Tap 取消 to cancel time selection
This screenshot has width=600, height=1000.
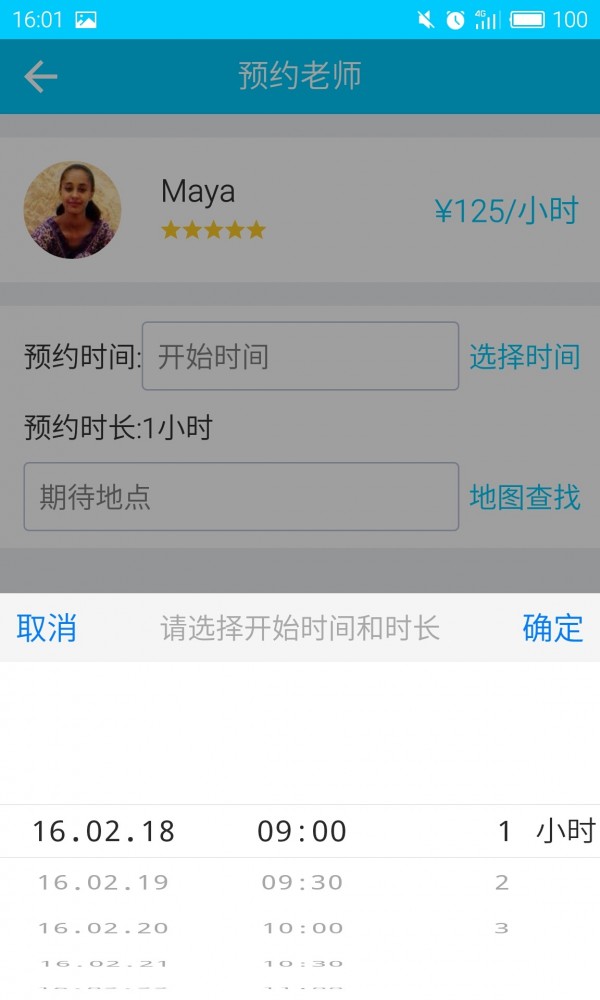pos(47,628)
